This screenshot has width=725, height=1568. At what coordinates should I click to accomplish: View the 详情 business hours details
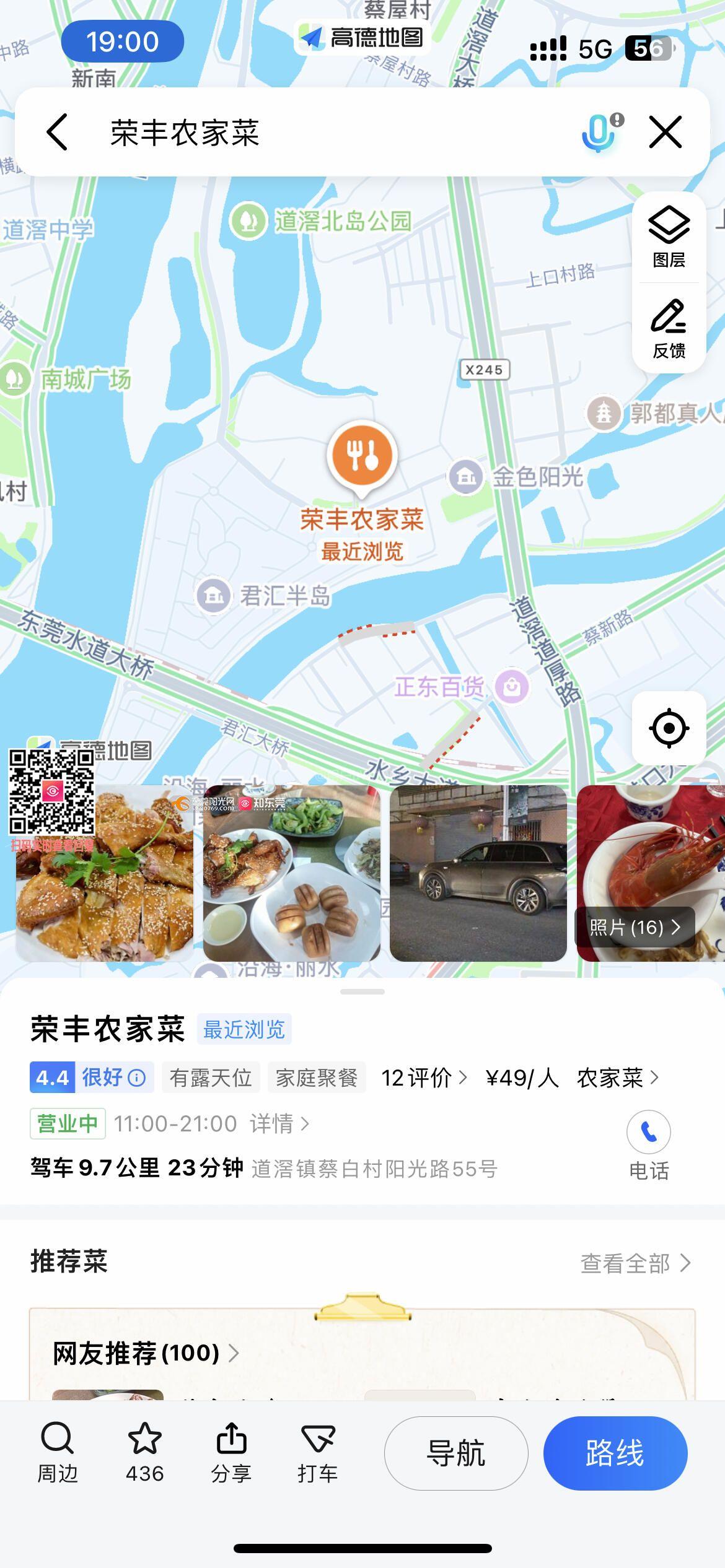(x=279, y=1123)
